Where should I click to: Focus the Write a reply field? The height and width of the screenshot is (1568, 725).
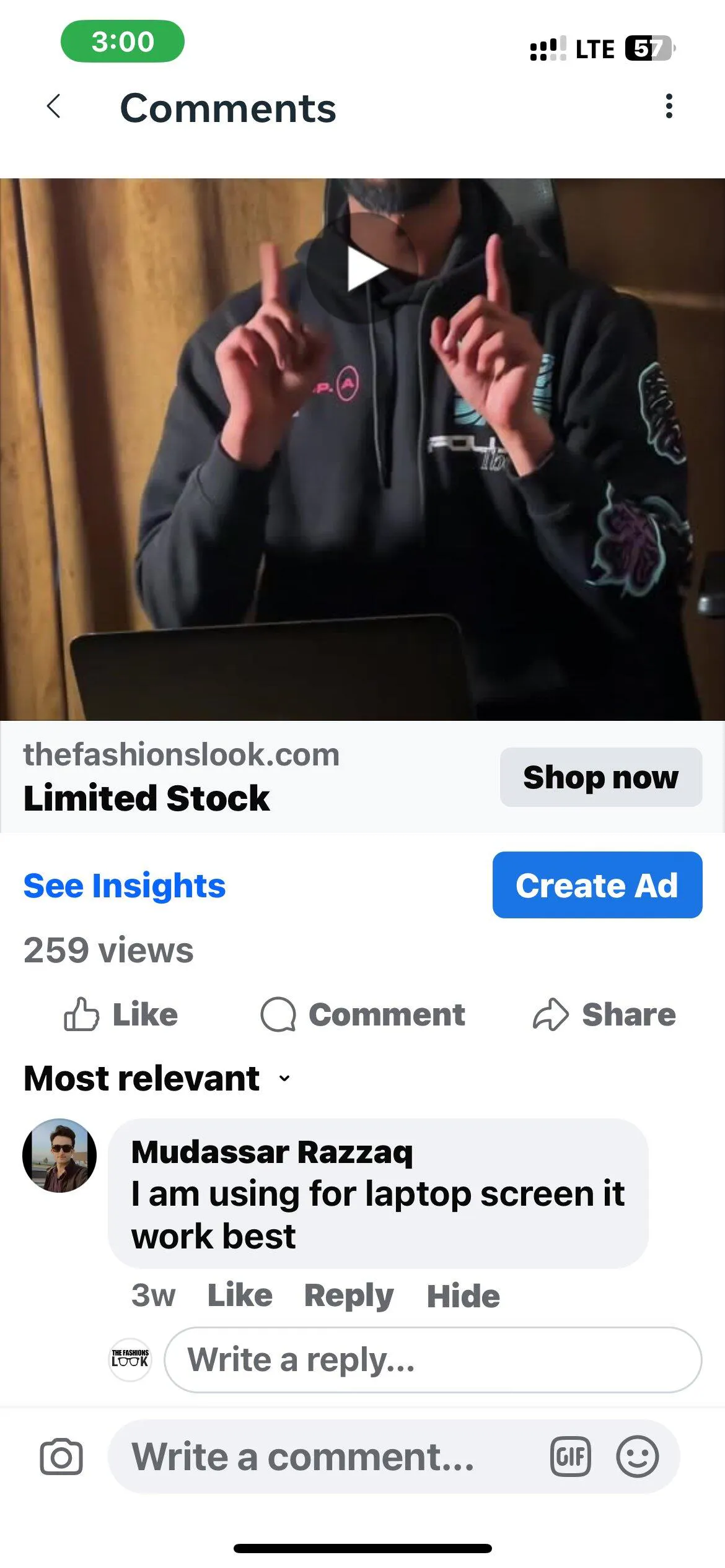point(433,1360)
